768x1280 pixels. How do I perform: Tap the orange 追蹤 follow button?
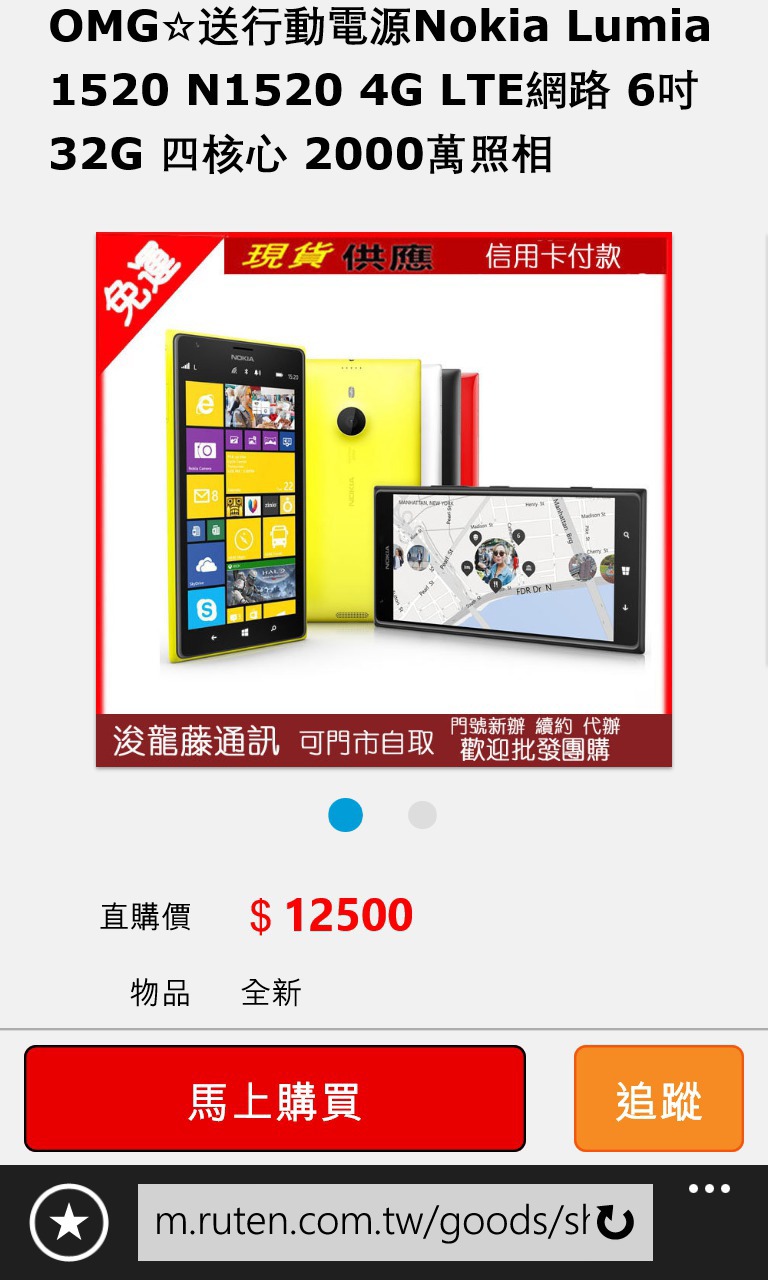pyautogui.click(x=659, y=1098)
